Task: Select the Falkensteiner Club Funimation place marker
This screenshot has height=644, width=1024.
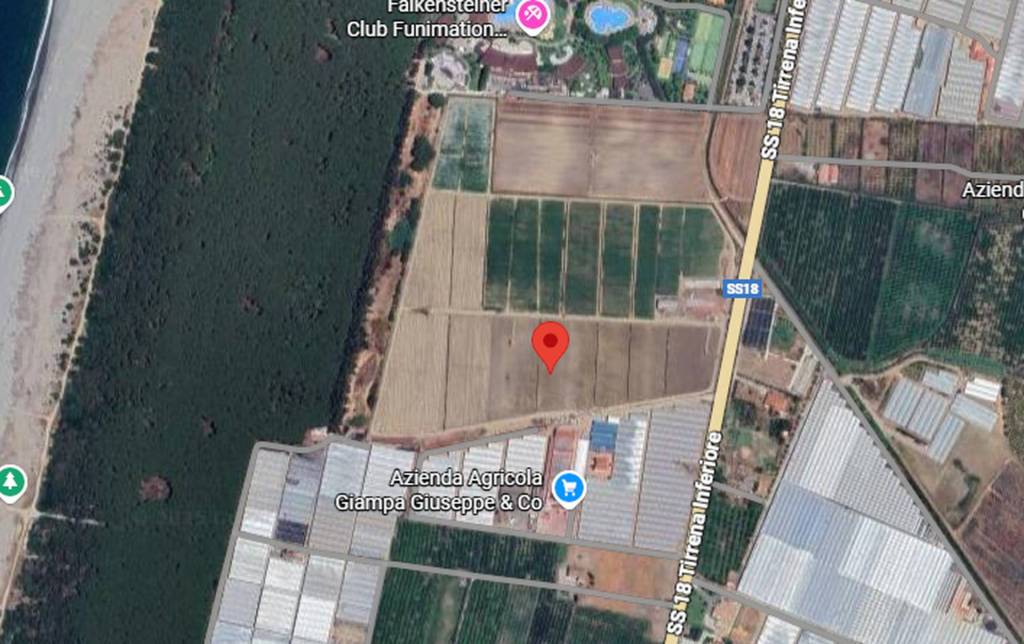Action: pos(532,14)
